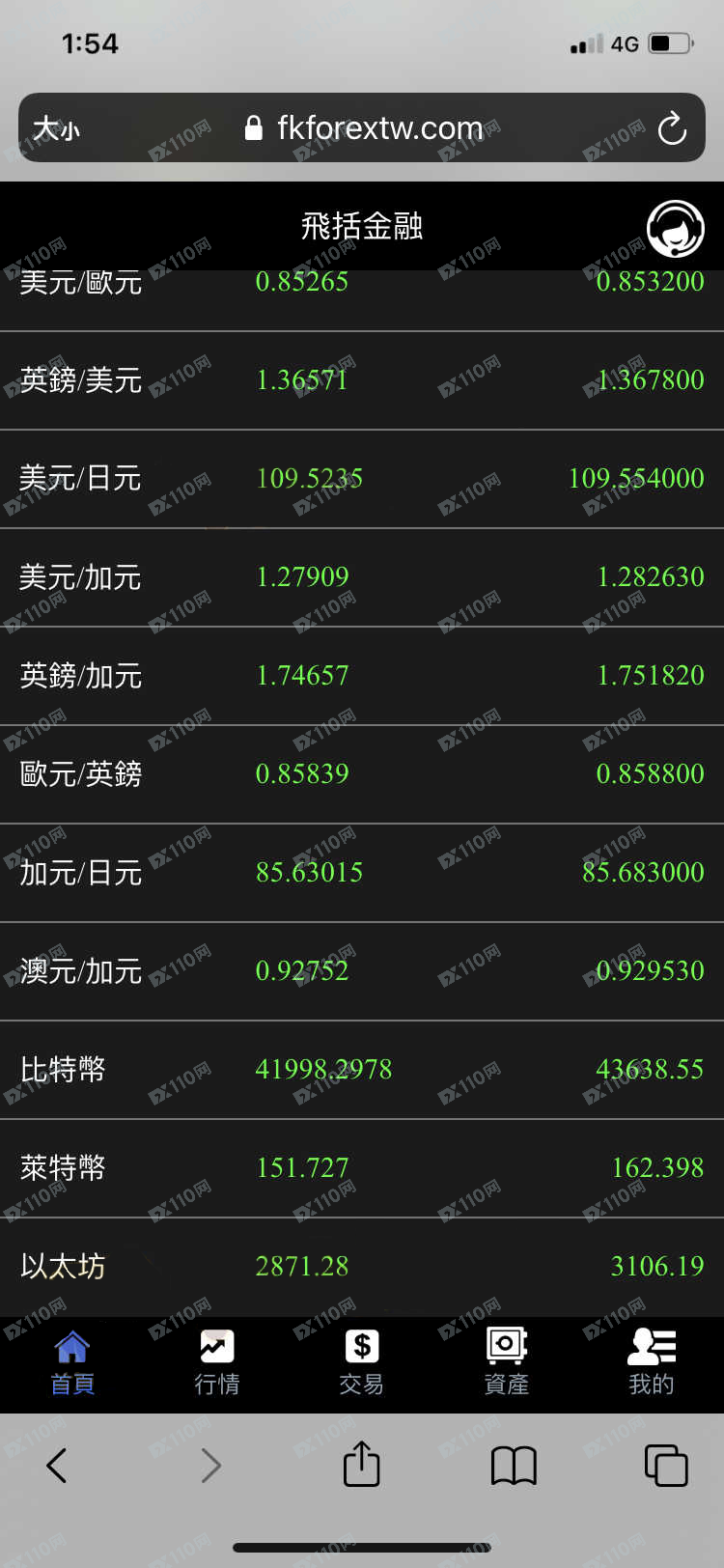The height and width of the screenshot is (1568, 724).
Task: Open Safari bookmarks
Action: tap(514, 1466)
